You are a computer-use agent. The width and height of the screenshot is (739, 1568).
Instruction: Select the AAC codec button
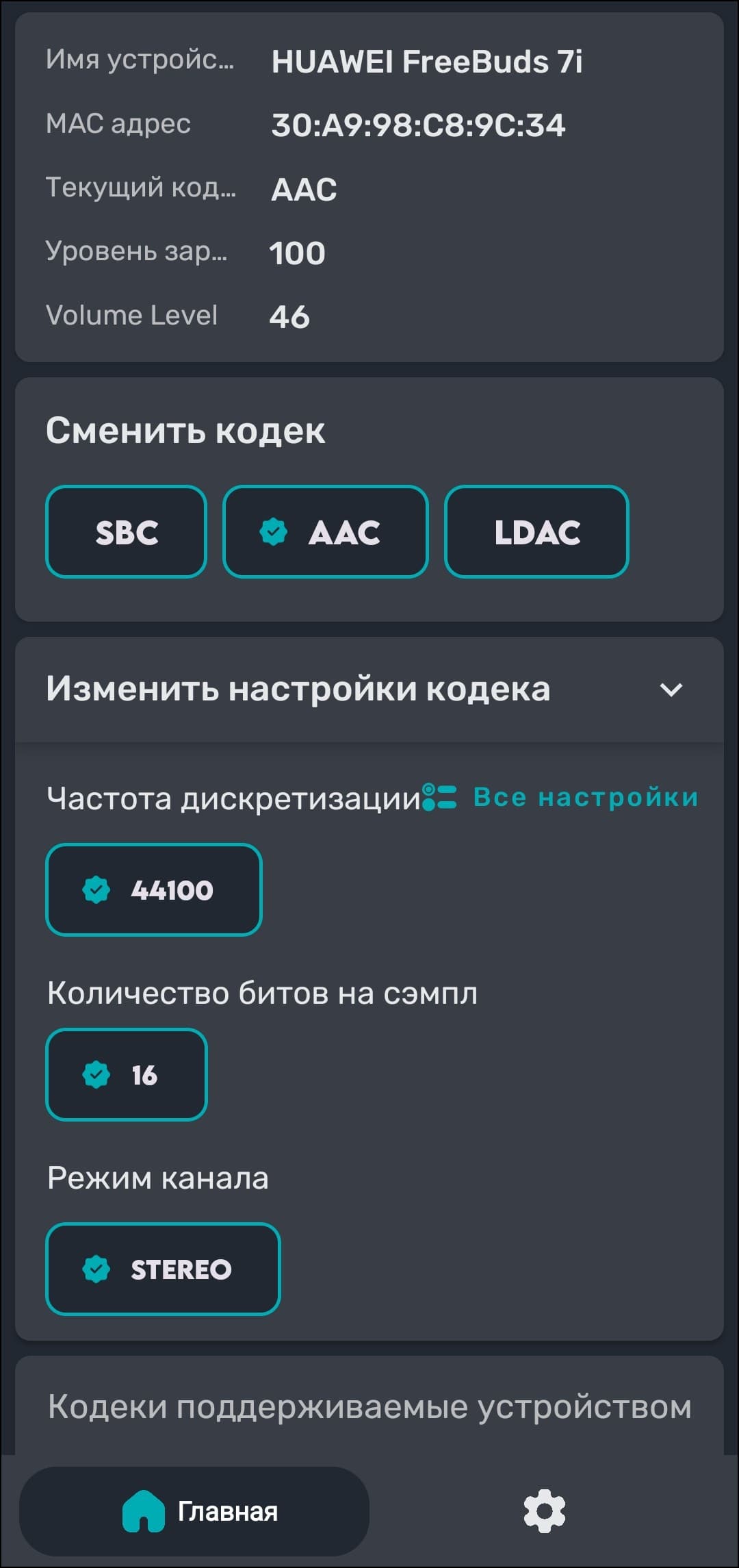(325, 531)
